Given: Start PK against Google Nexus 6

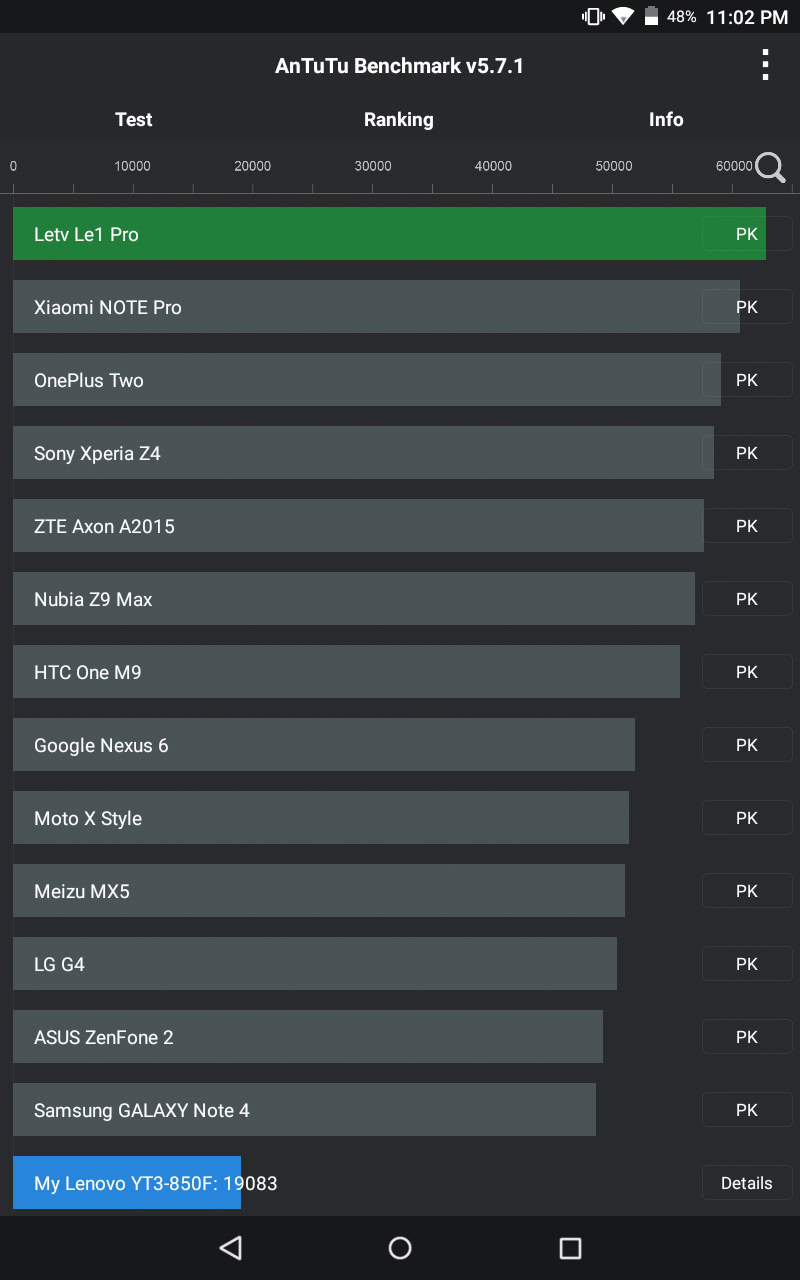Looking at the screenshot, I should pyautogui.click(x=747, y=745).
